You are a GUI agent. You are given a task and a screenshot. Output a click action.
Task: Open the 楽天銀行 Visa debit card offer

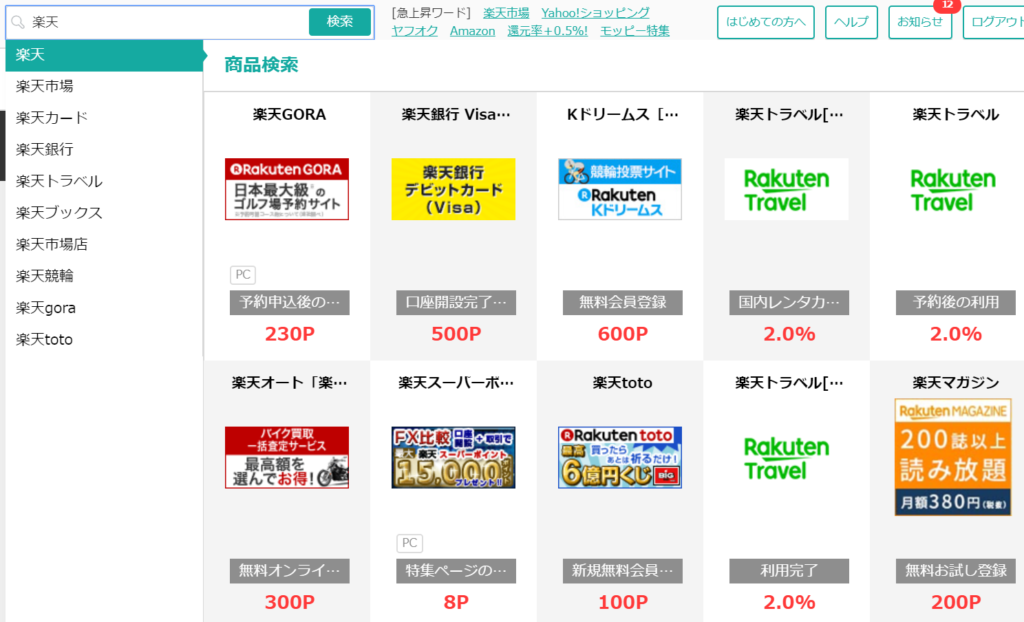coord(453,190)
